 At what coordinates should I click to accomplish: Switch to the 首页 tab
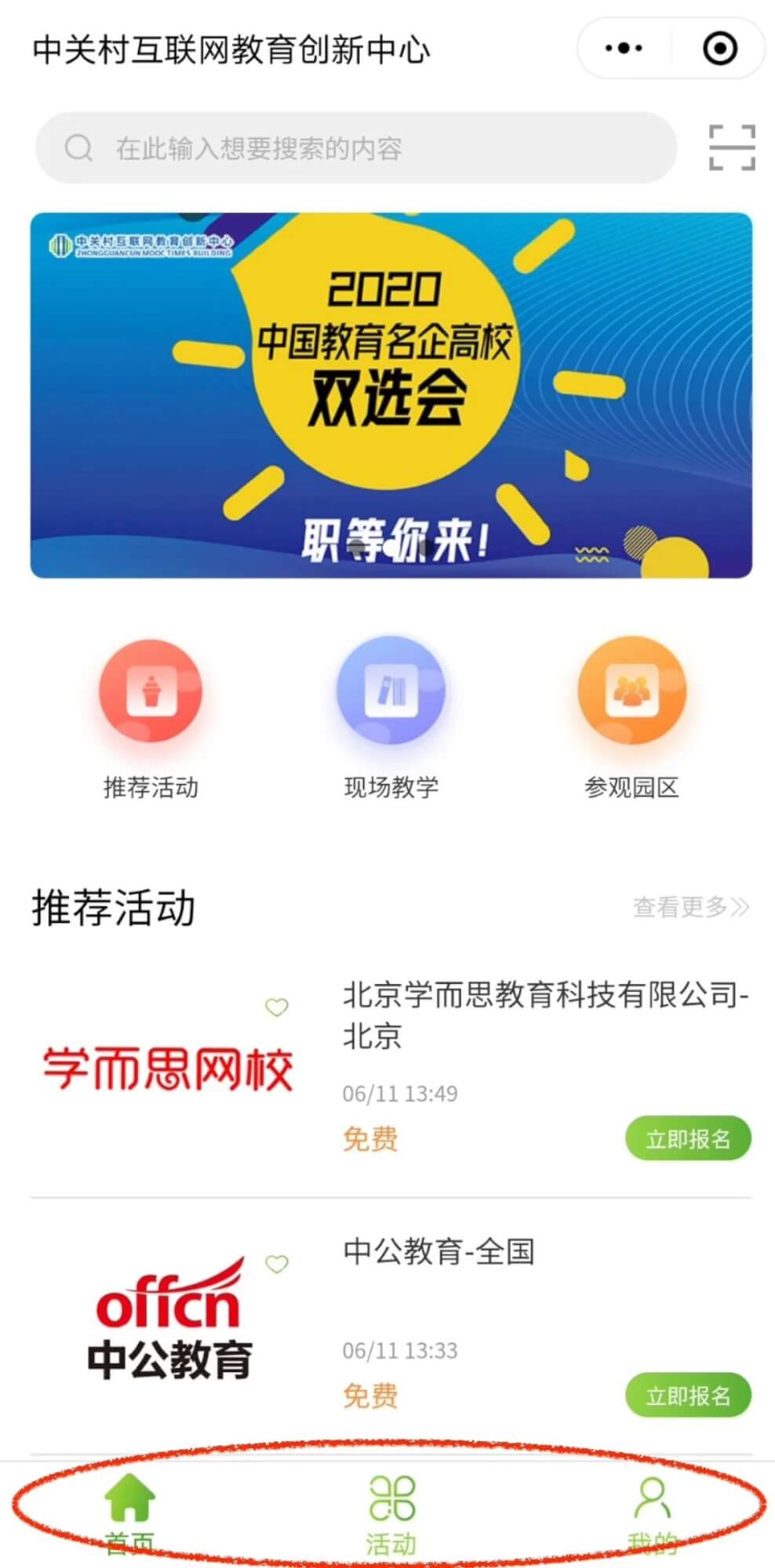[130, 1513]
